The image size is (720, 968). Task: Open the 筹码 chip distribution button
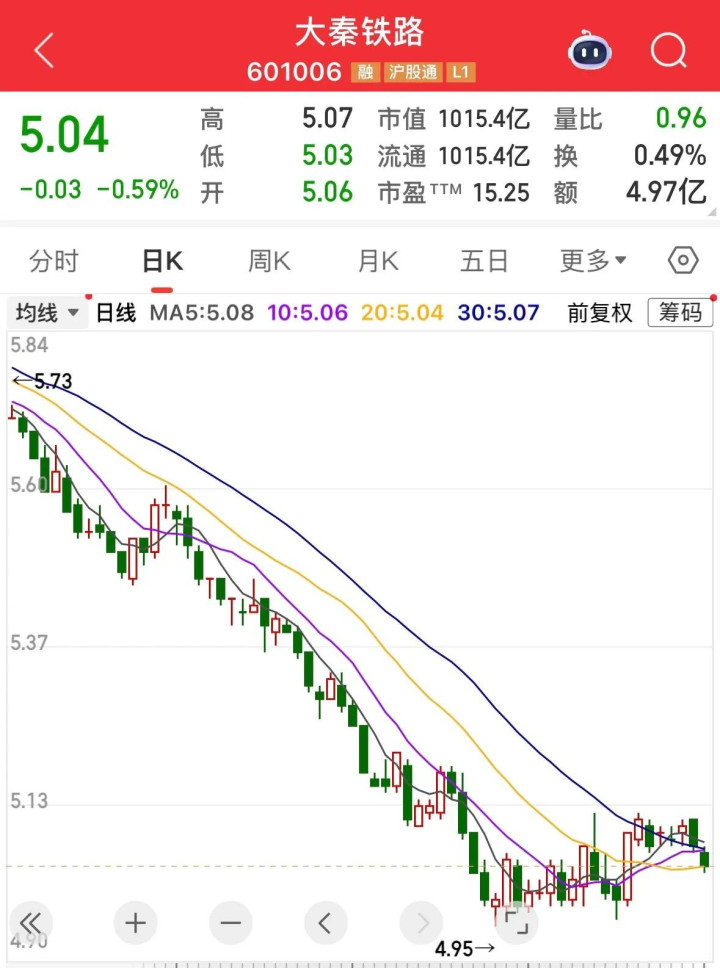click(680, 313)
